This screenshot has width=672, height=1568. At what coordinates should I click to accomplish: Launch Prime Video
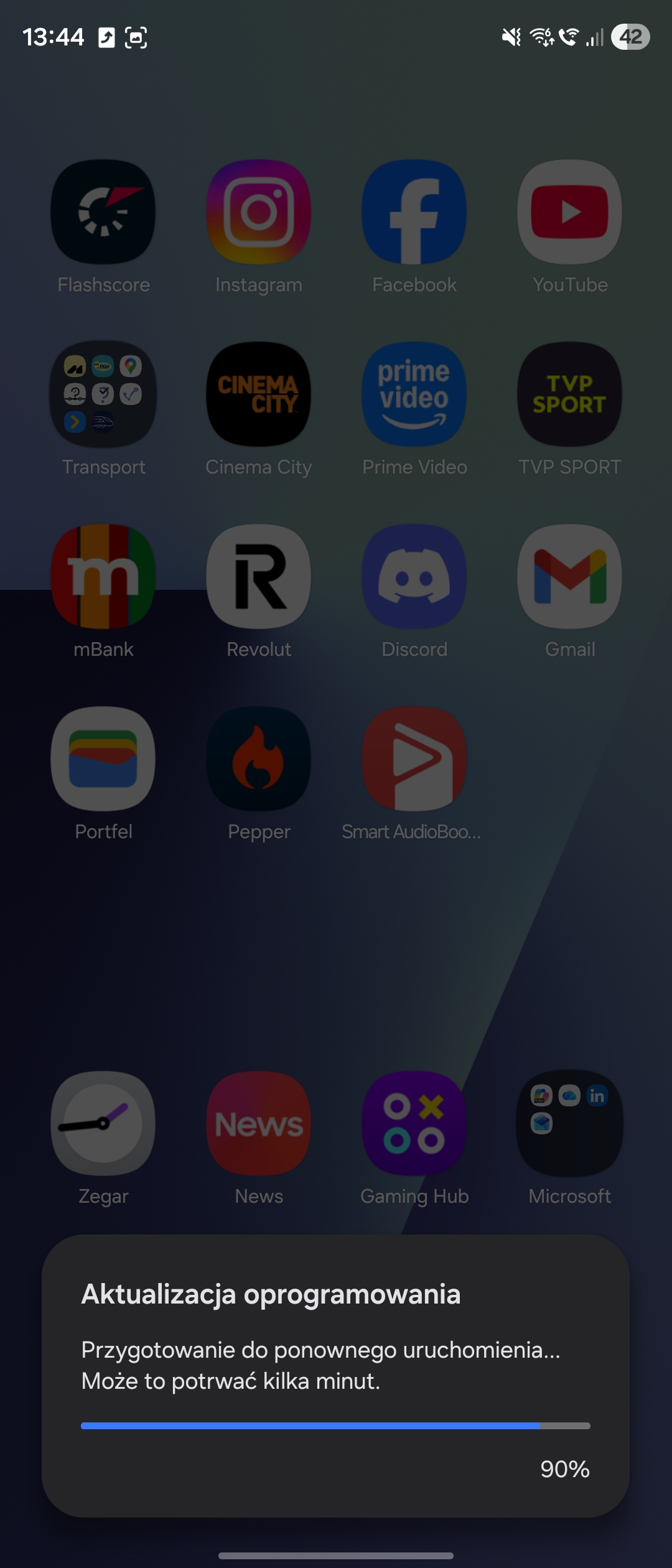414,394
